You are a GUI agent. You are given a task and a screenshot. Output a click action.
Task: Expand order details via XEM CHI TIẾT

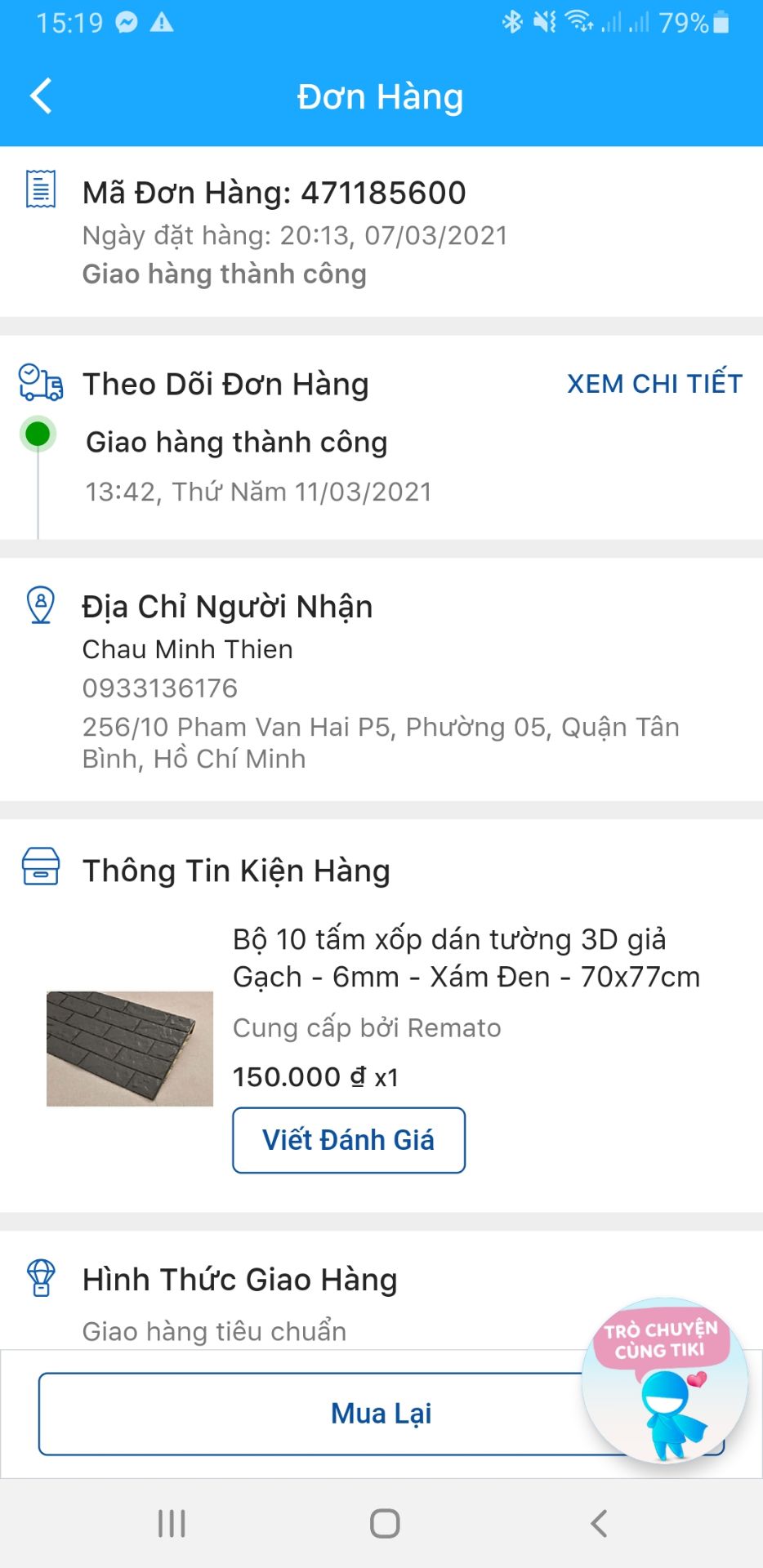pyautogui.click(x=654, y=384)
